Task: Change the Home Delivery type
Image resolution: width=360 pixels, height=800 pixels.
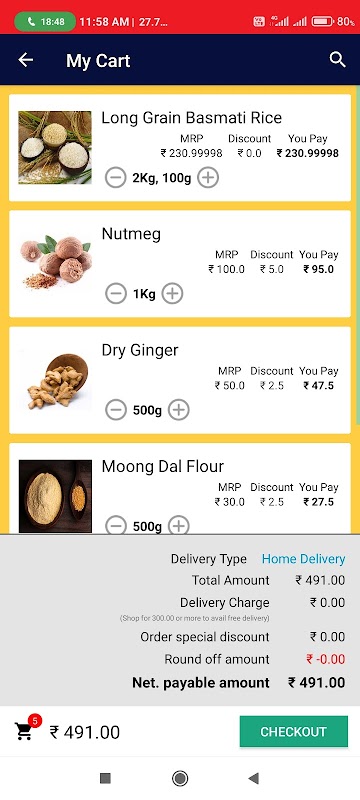Action: coord(303,559)
